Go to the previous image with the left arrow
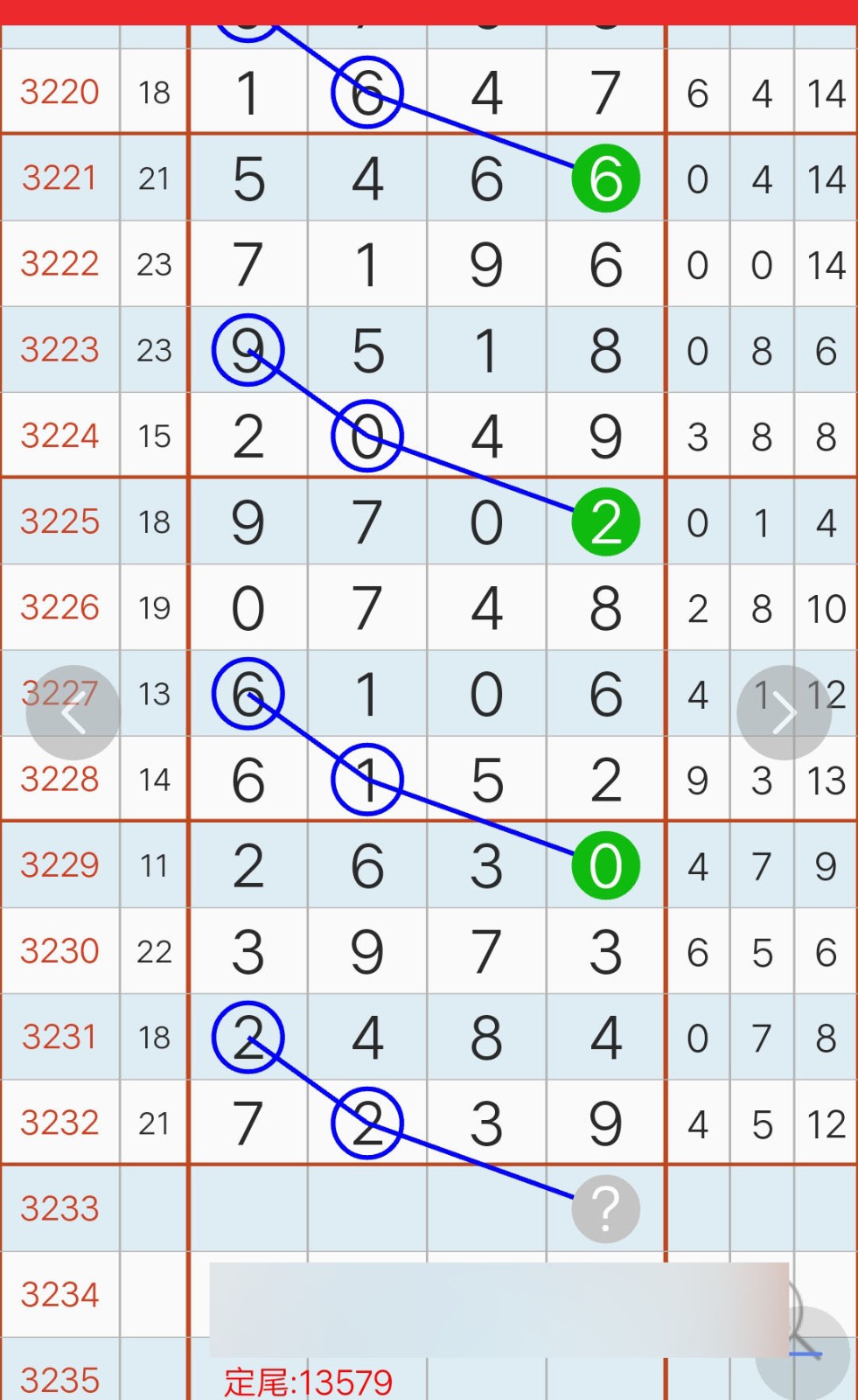Viewport: 858px width, 1400px height. 73,712
